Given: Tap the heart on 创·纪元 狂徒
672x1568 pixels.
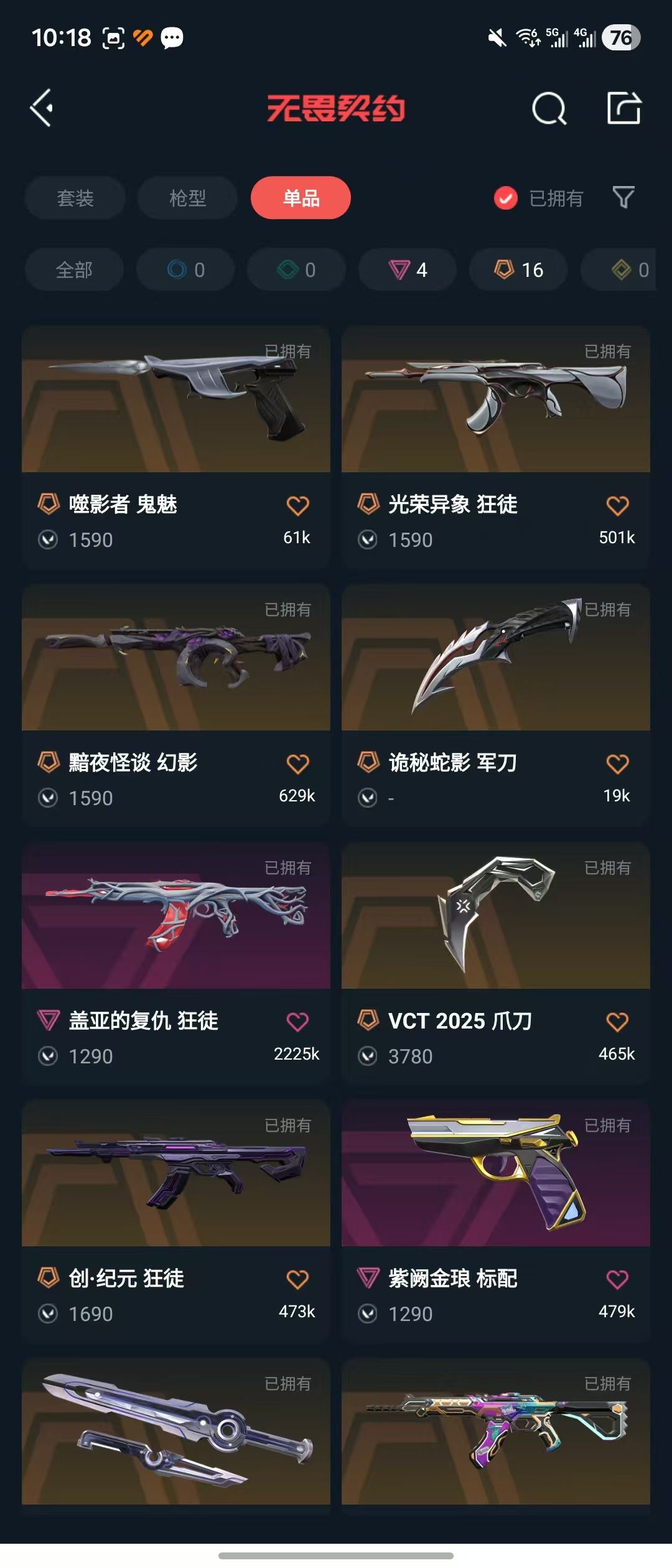Looking at the screenshot, I should pyautogui.click(x=297, y=1280).
